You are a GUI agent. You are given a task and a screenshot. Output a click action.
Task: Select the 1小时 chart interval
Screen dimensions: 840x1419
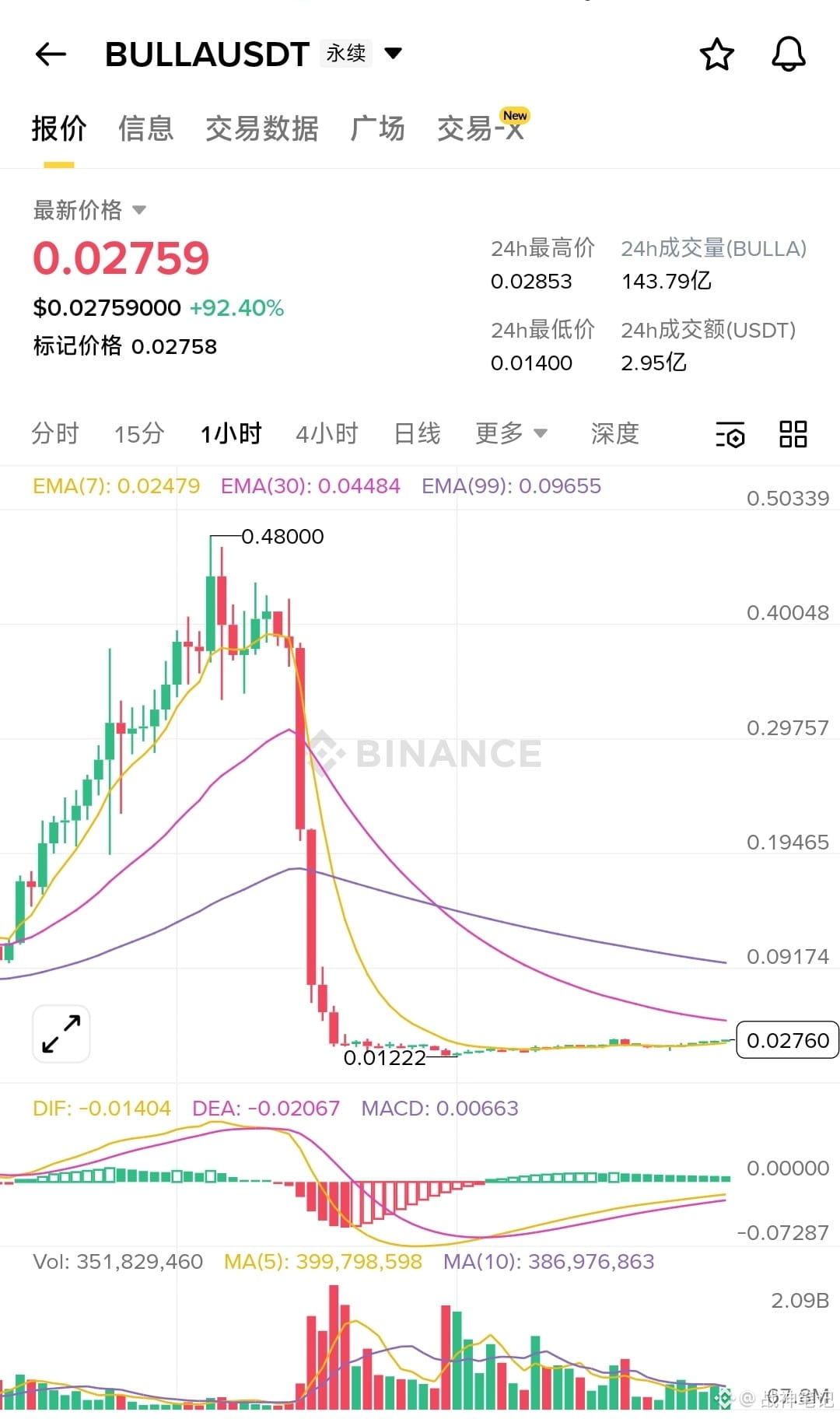(x=231, y=433)
